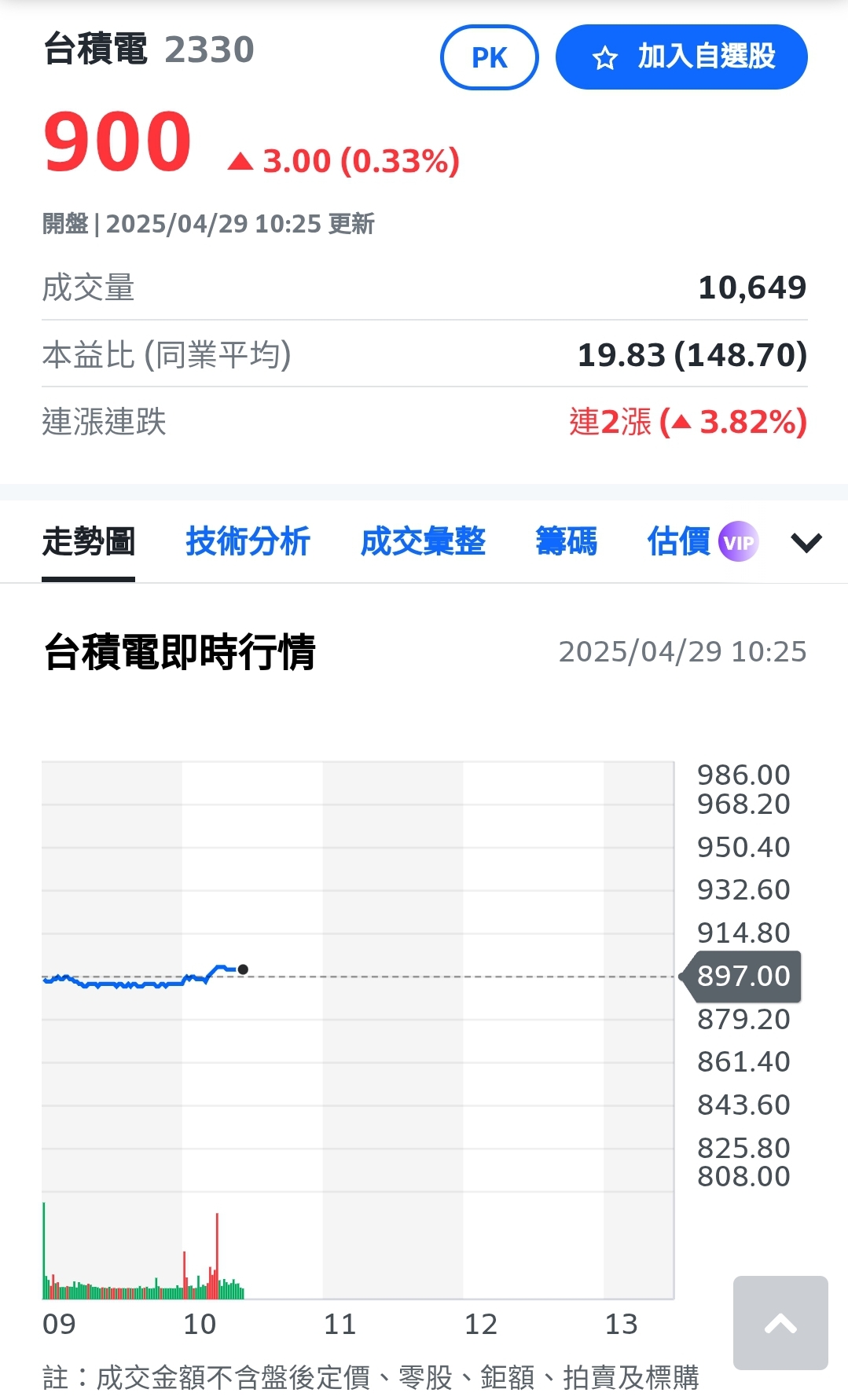Add 台積電 to watchlist via 加入自選股
Screen dimensions: 848x1400
[x=681, y=57]
